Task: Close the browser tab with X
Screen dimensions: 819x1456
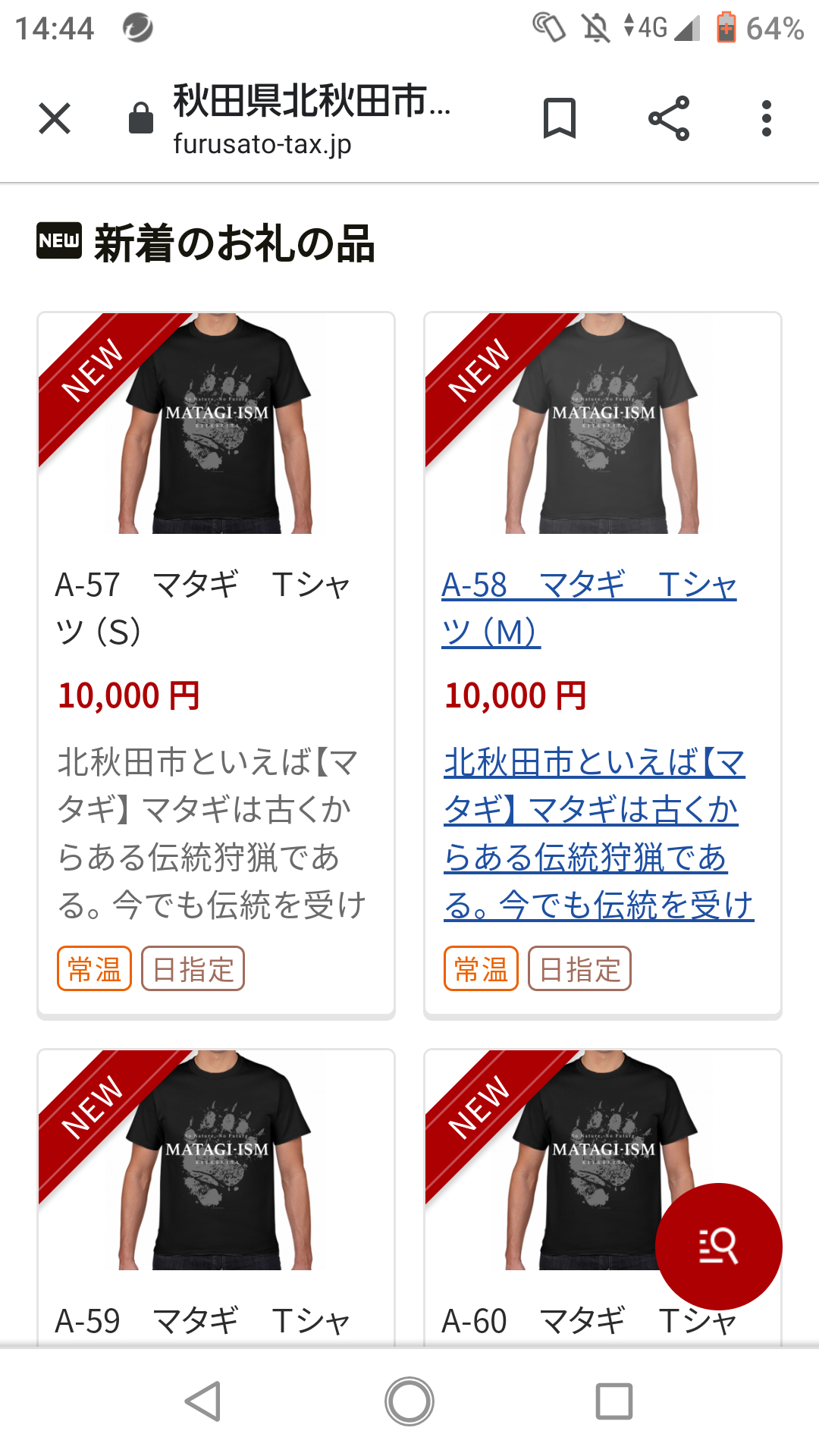Action: [x=55, y=119]
